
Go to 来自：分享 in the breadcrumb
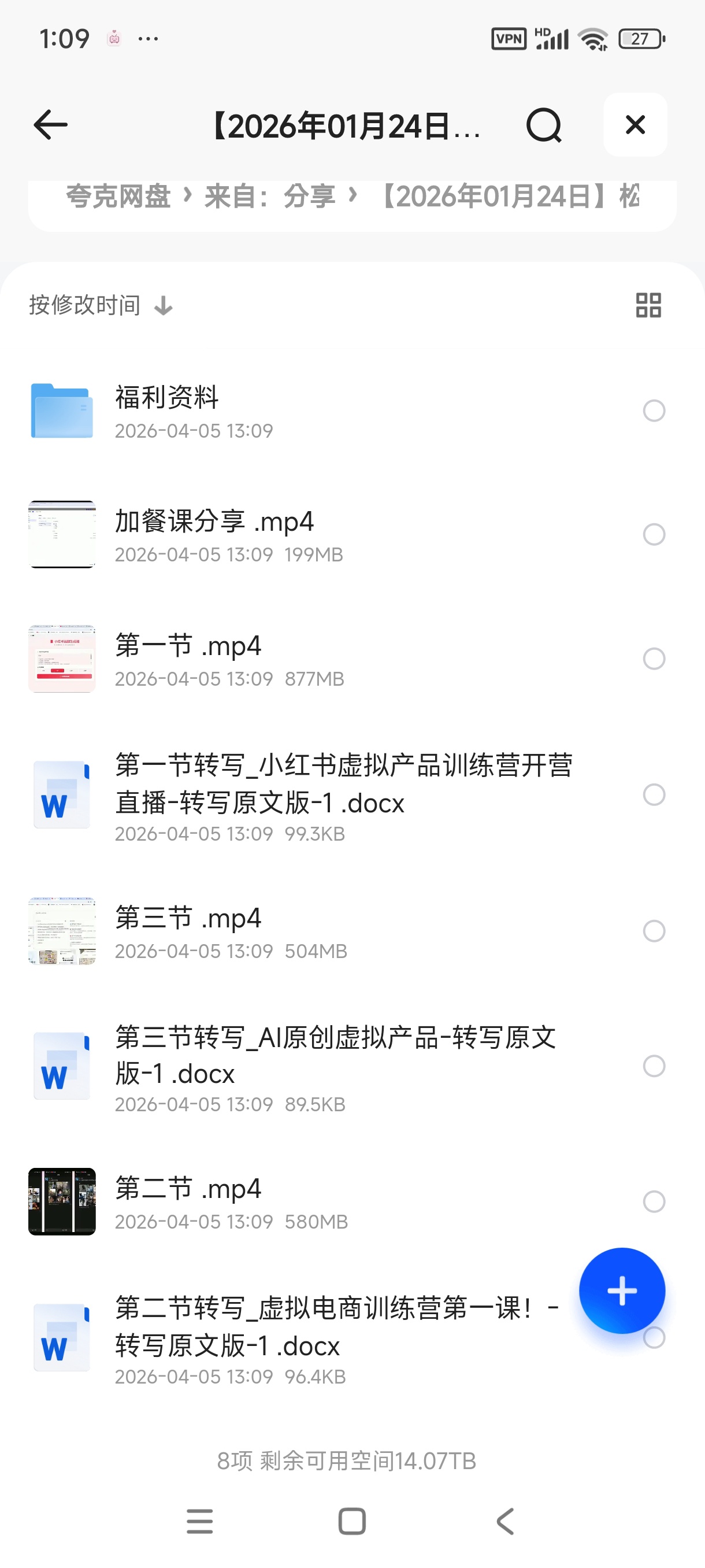coord(270,197)
